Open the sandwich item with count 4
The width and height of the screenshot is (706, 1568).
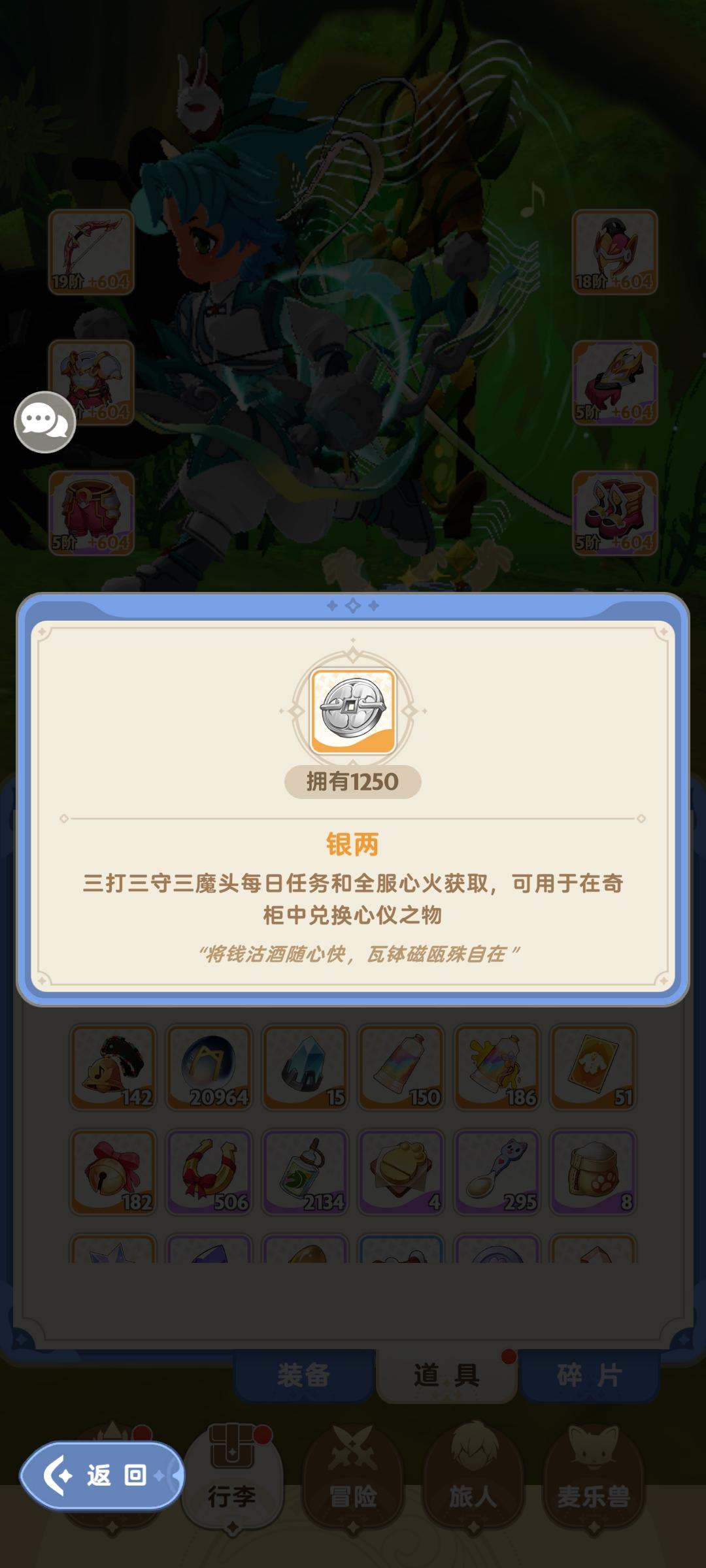tap(401, 1171)
